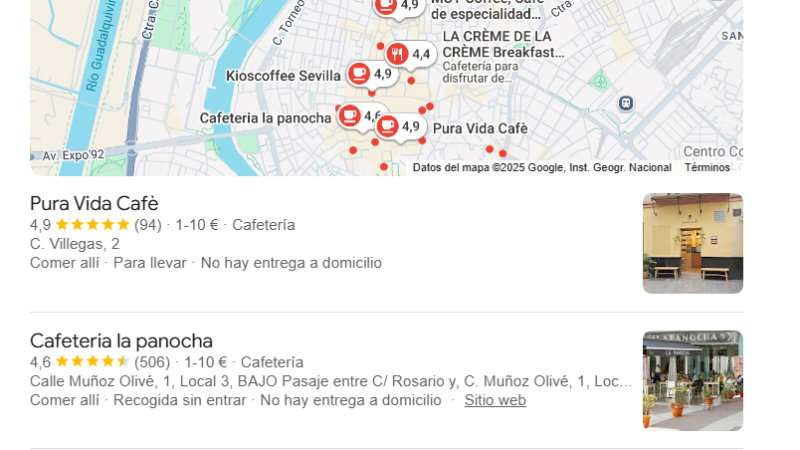Screen dimensions: 800x450
Task: Open the map's Términos link
Action: tap(707, 168)
